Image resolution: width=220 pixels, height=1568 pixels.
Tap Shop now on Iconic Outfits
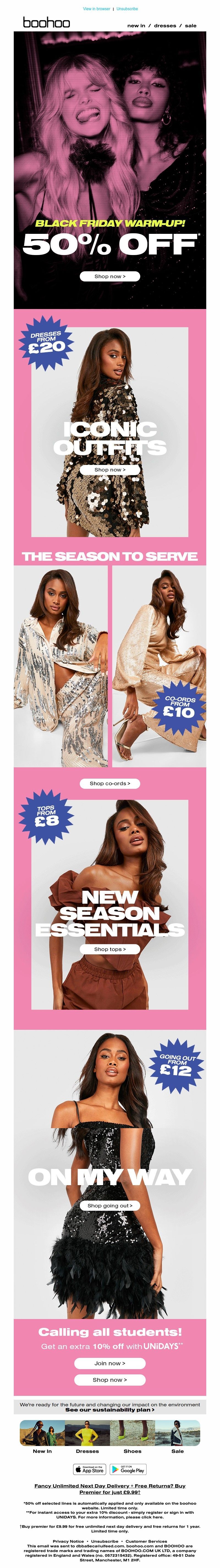tap(110, 469)
